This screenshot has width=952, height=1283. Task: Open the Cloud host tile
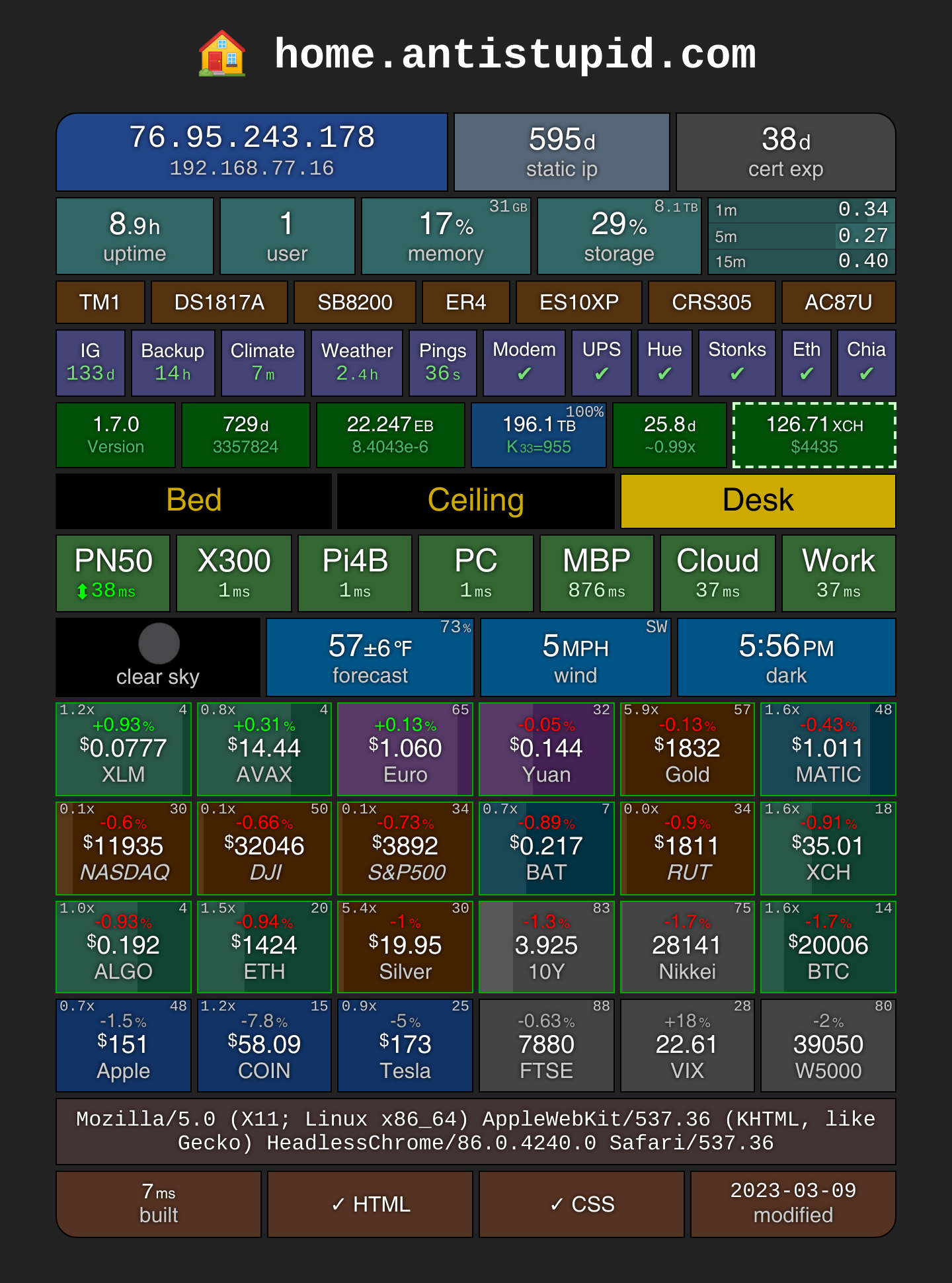(x=718, y=573)
